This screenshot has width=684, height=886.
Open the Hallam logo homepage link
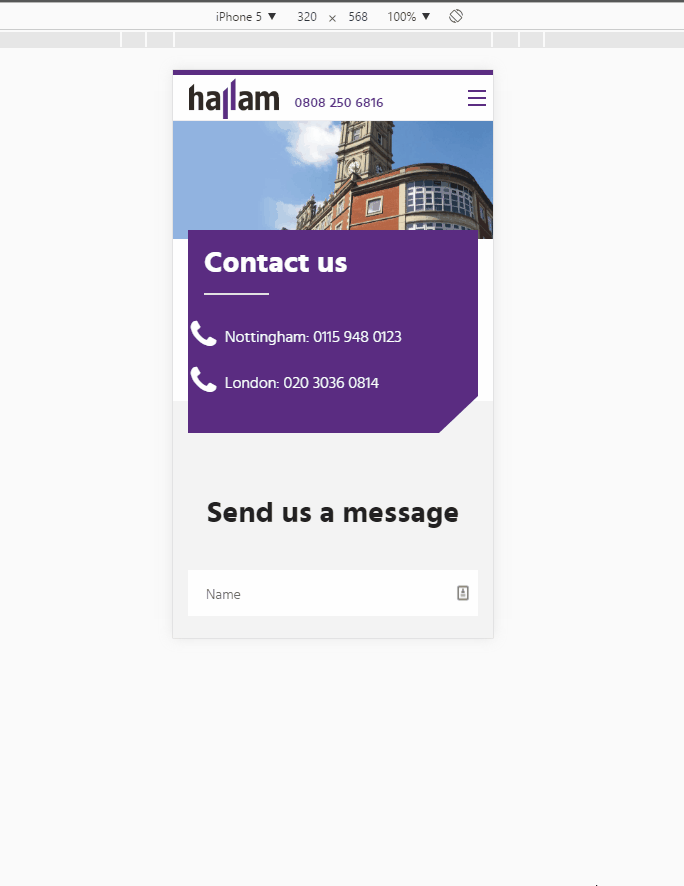point(233,99)
